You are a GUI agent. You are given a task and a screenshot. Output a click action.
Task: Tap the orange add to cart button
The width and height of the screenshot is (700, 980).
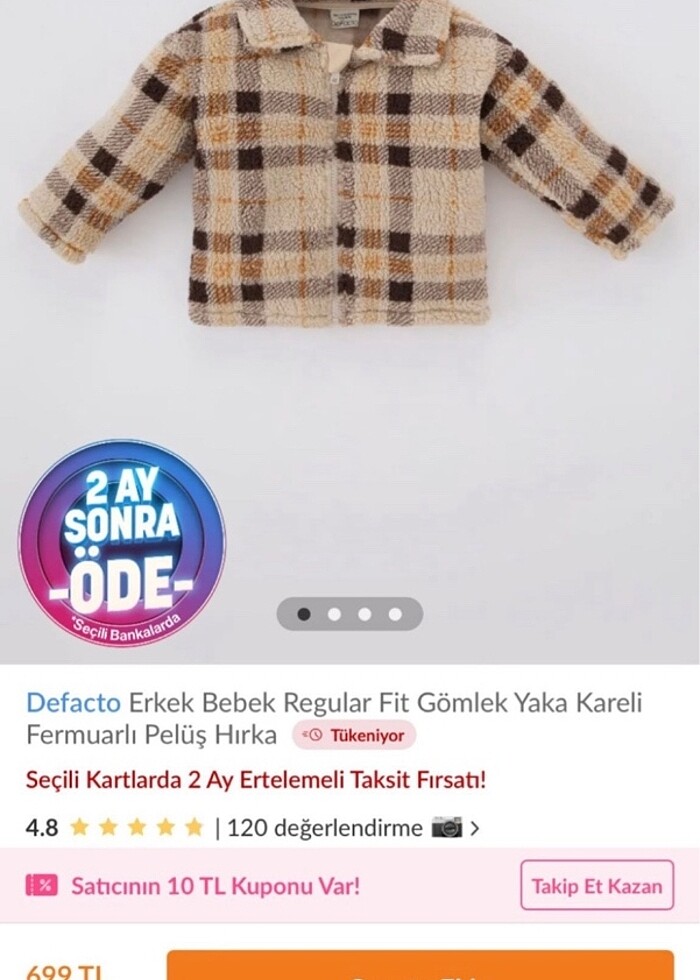(420, 967)
